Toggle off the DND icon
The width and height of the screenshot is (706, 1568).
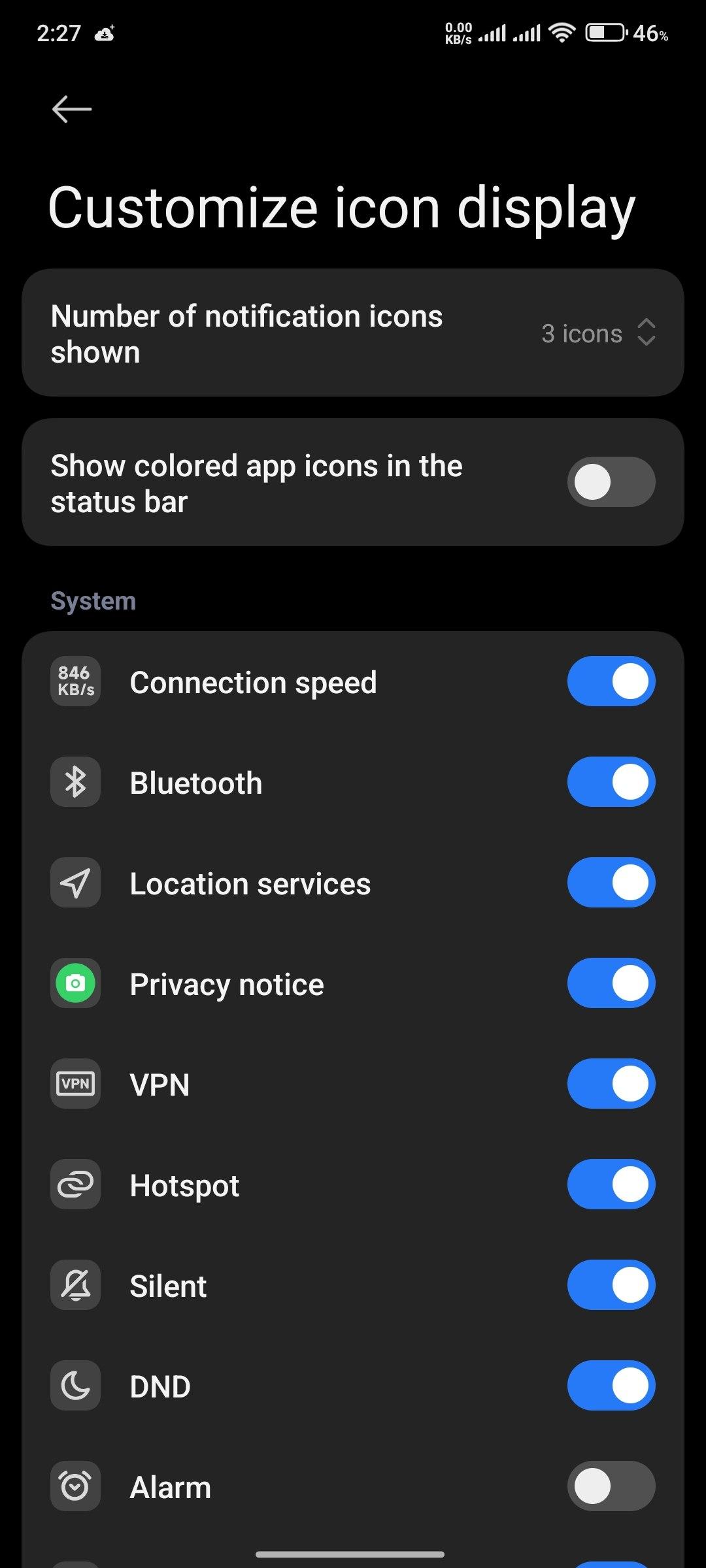pos(611,1386)
